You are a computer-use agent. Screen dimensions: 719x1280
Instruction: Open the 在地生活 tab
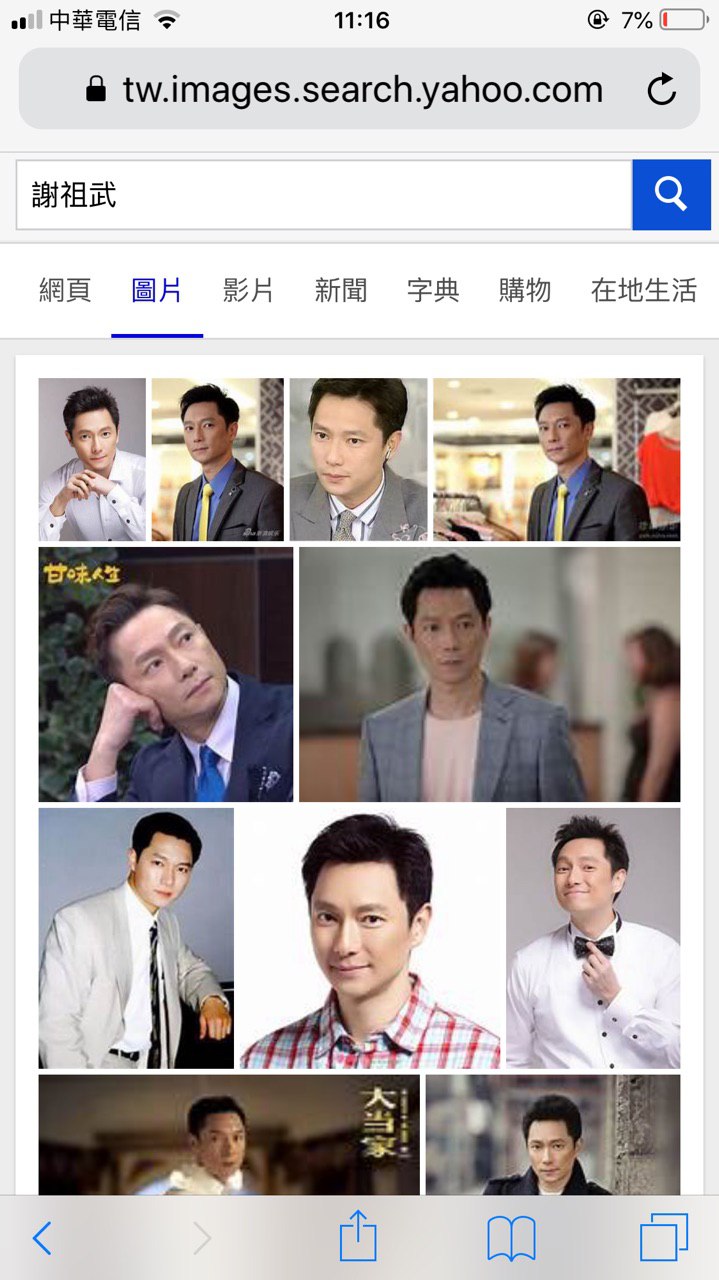coord(643,291)
